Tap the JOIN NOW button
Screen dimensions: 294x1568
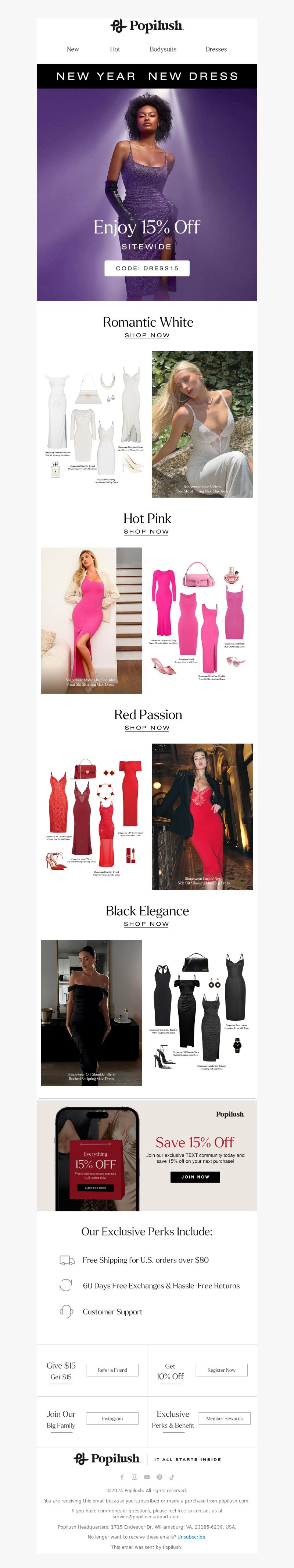[x=195, y=1177]
